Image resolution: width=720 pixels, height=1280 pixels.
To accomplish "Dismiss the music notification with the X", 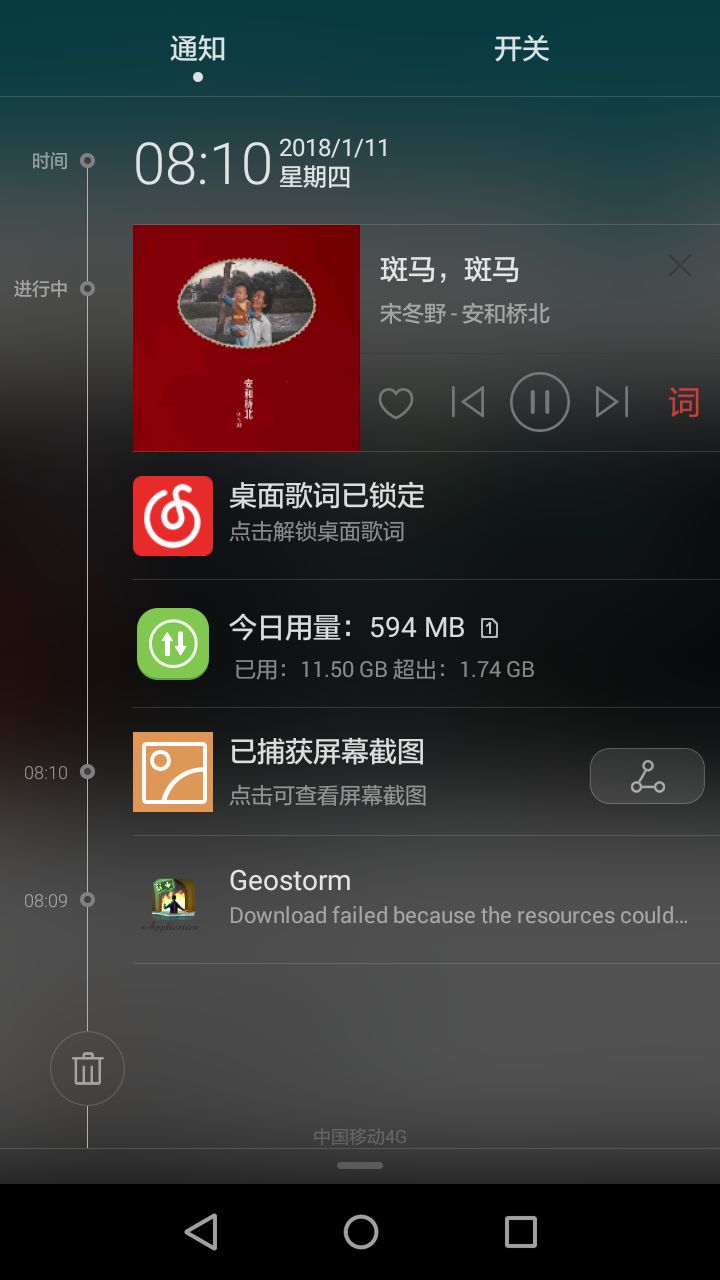I will pyautogui.click(x=680, y=265).
